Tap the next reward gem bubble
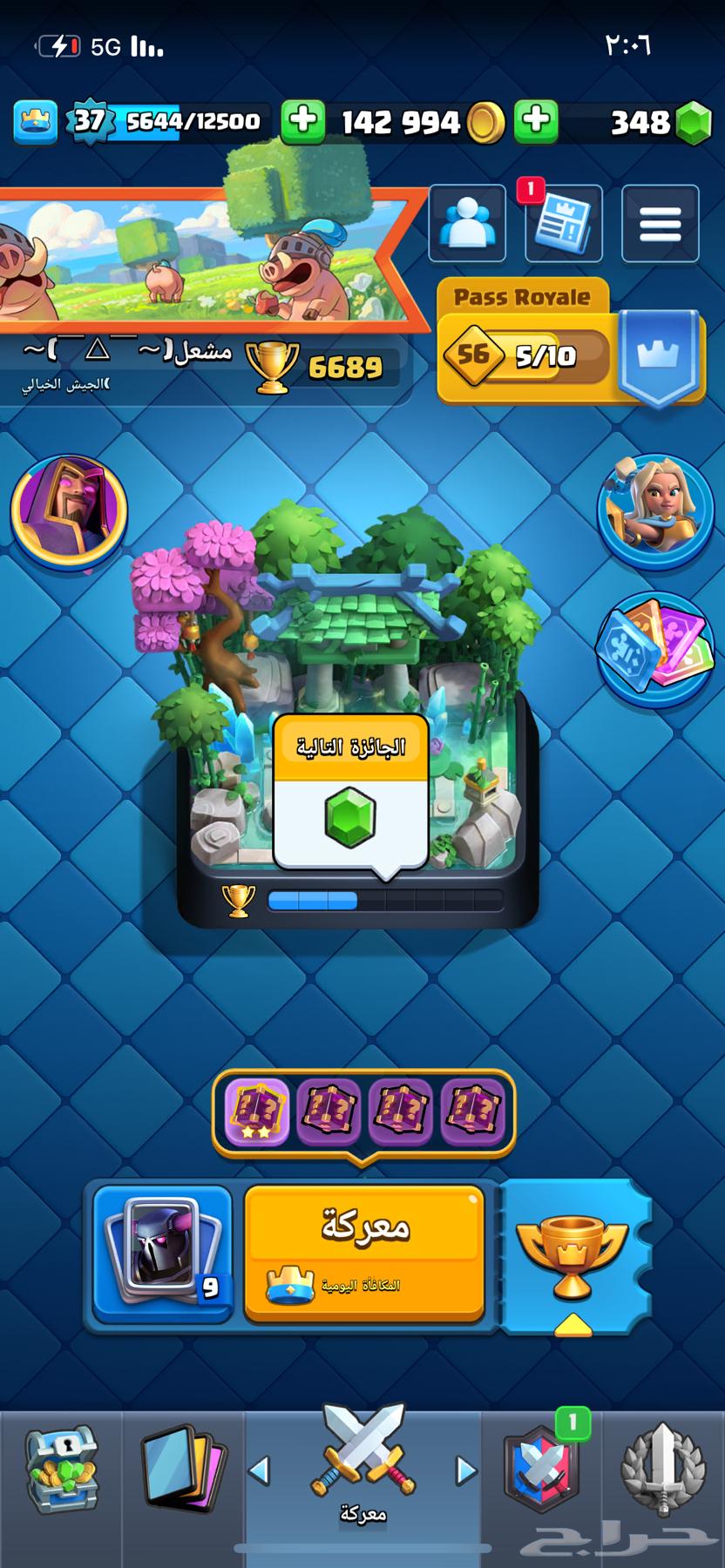 point(351,794)
